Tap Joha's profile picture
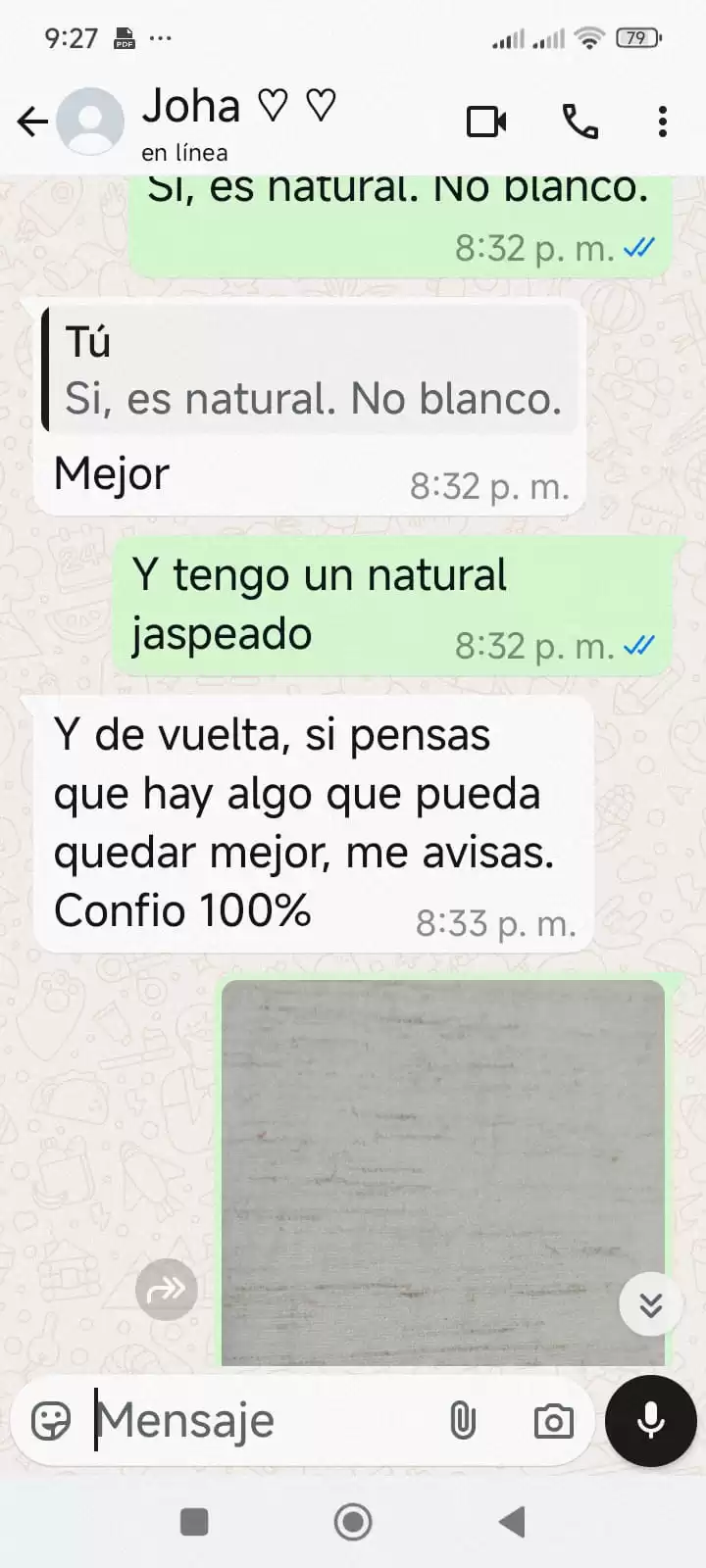Screen dimensions: 706x1568 click(88, 121)
